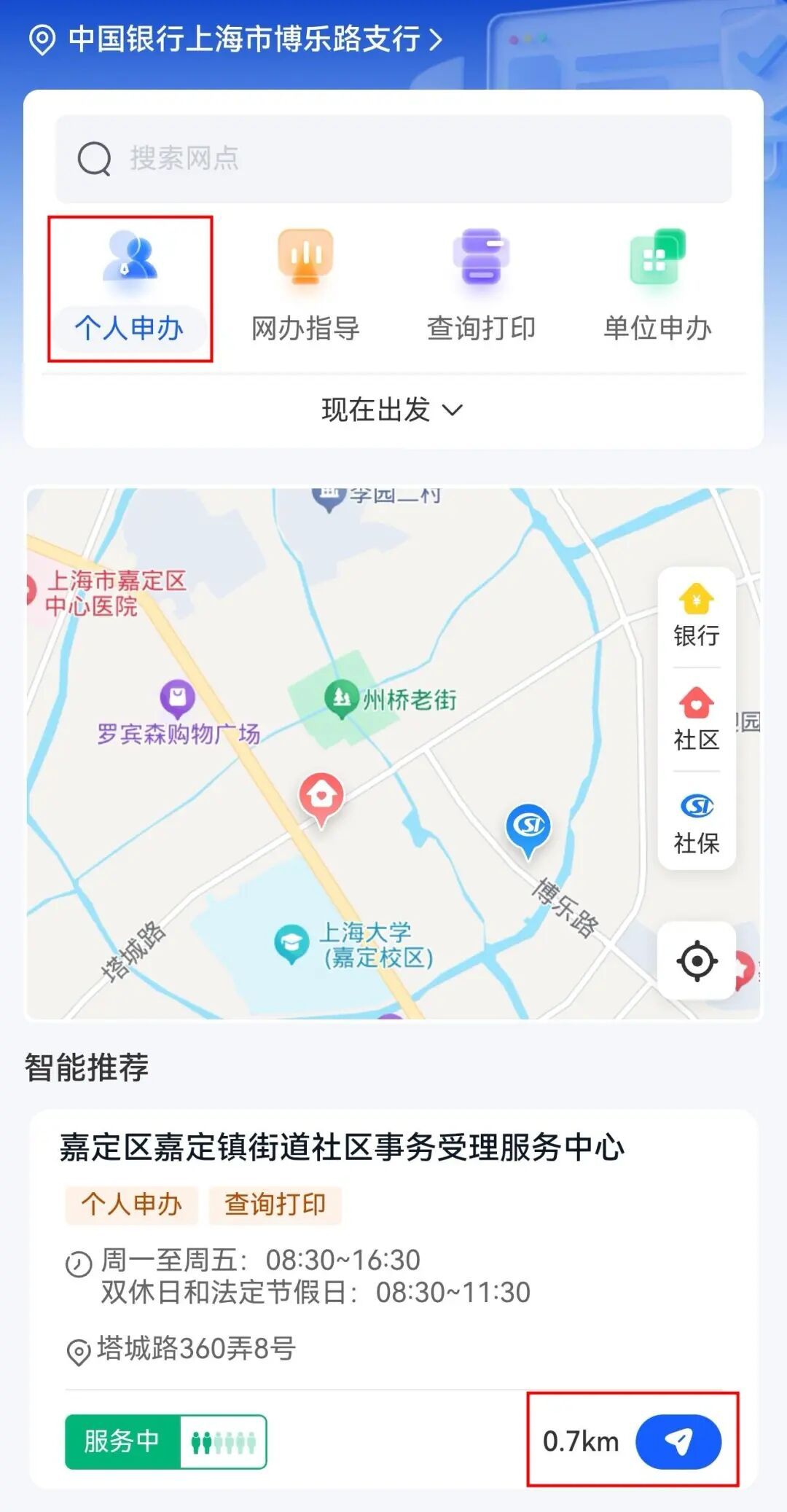Open 嘉定区嘉定镇街道社区事务受理服务中心 card
The width and height of the screenshot is (787, 1512).
[x=342, y=1148]
